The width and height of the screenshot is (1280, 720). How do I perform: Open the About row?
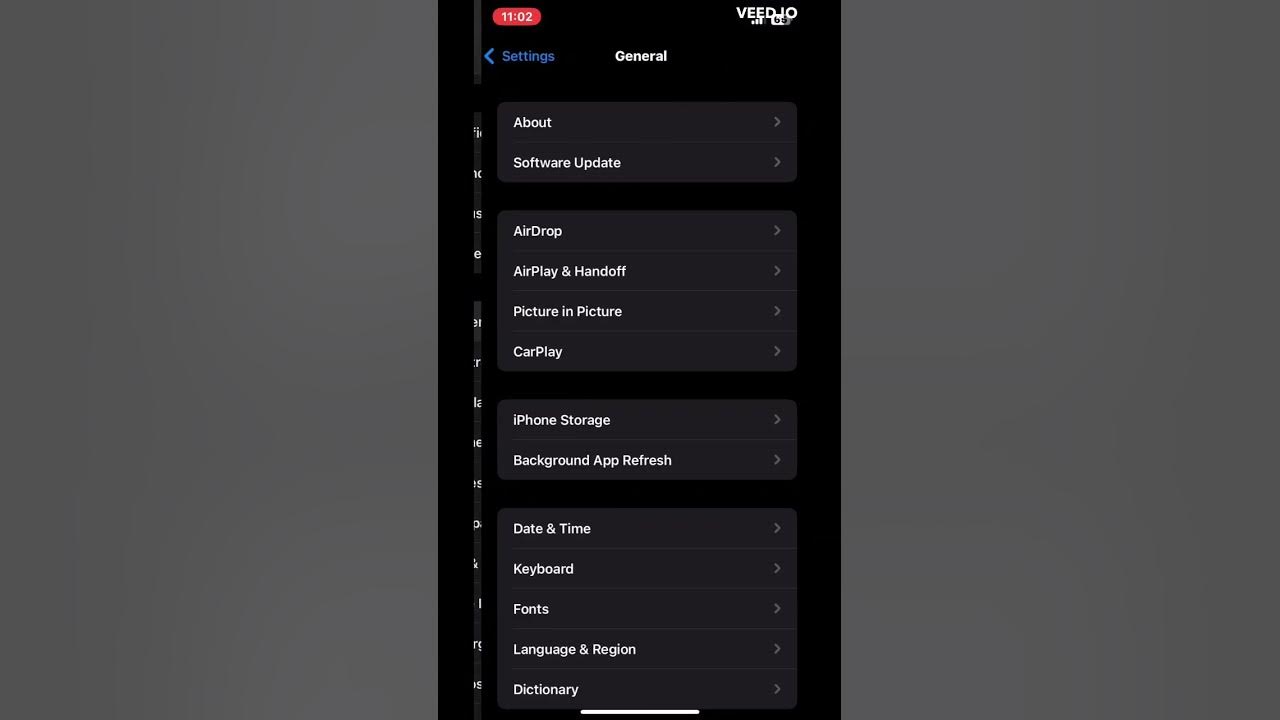646,122
